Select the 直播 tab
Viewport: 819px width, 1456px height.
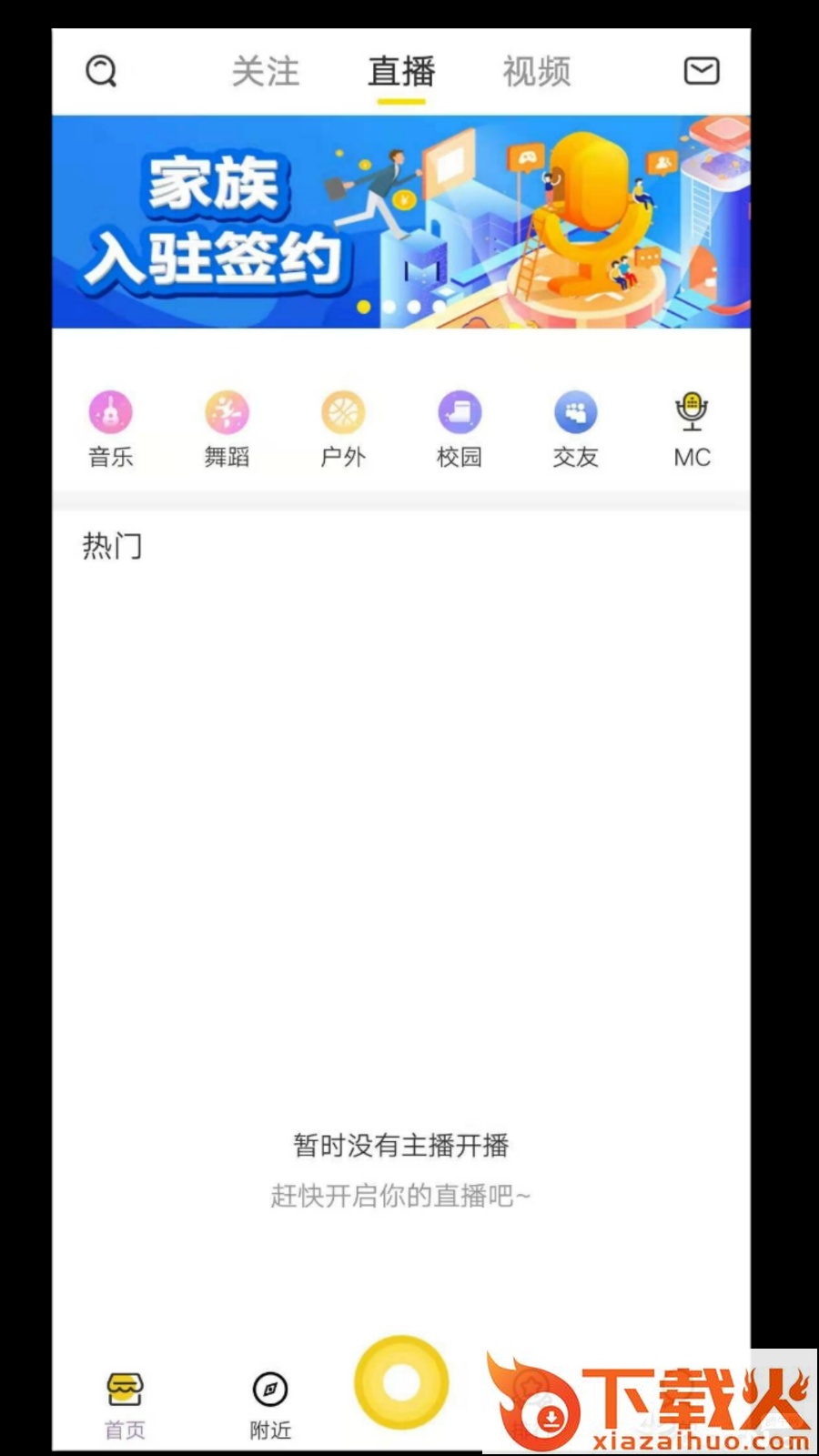[x=401, y=71]
